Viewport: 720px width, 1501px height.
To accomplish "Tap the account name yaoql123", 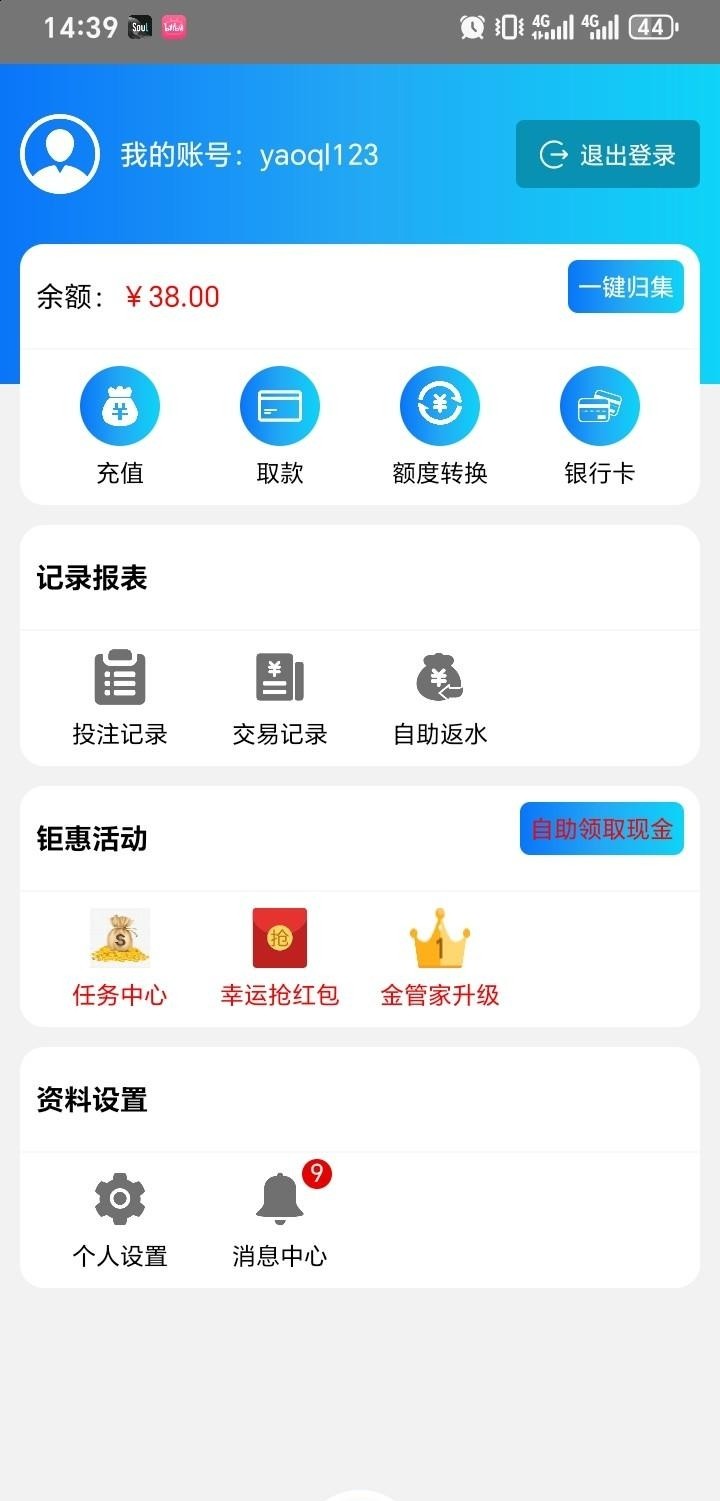I will click(x=318, y=155).
